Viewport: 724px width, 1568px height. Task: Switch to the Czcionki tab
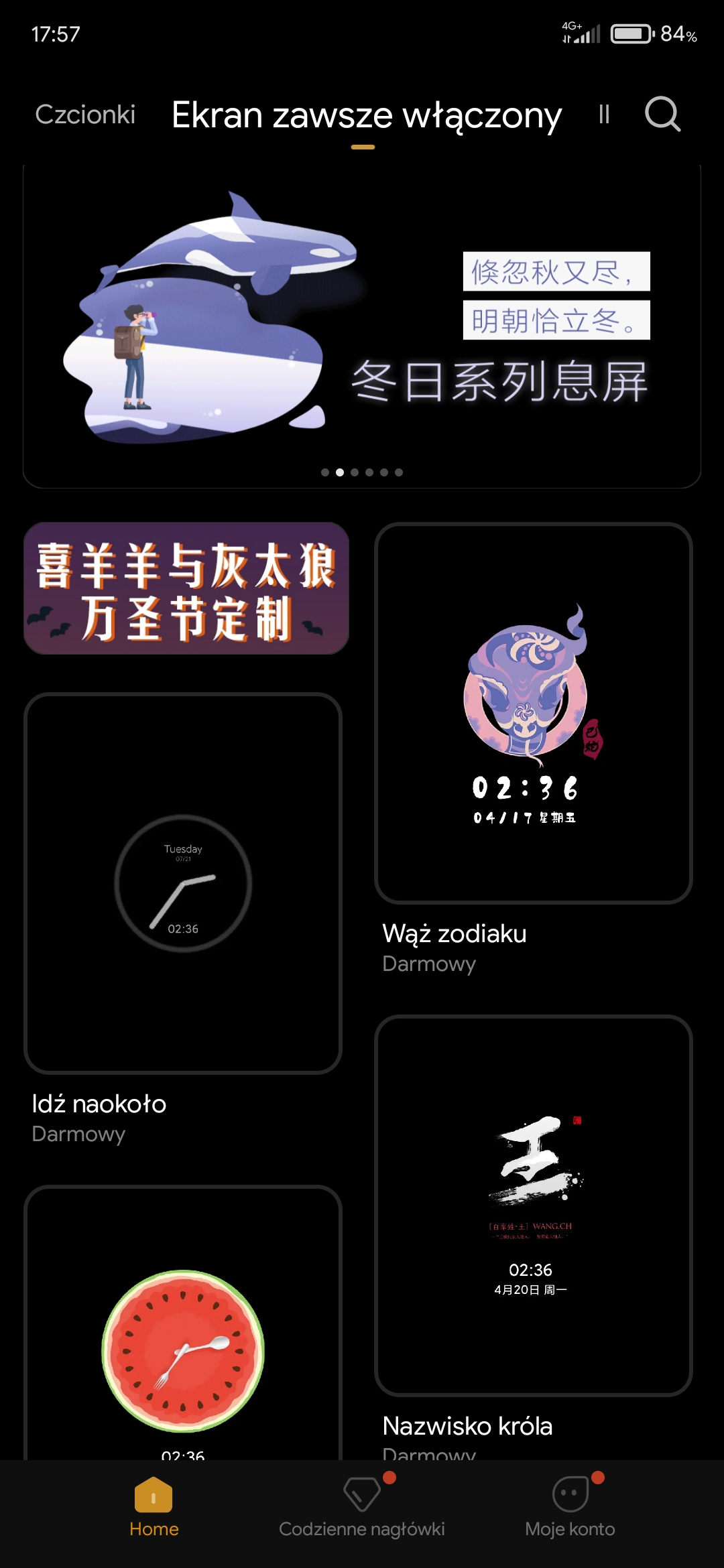(x=85, y=115)
